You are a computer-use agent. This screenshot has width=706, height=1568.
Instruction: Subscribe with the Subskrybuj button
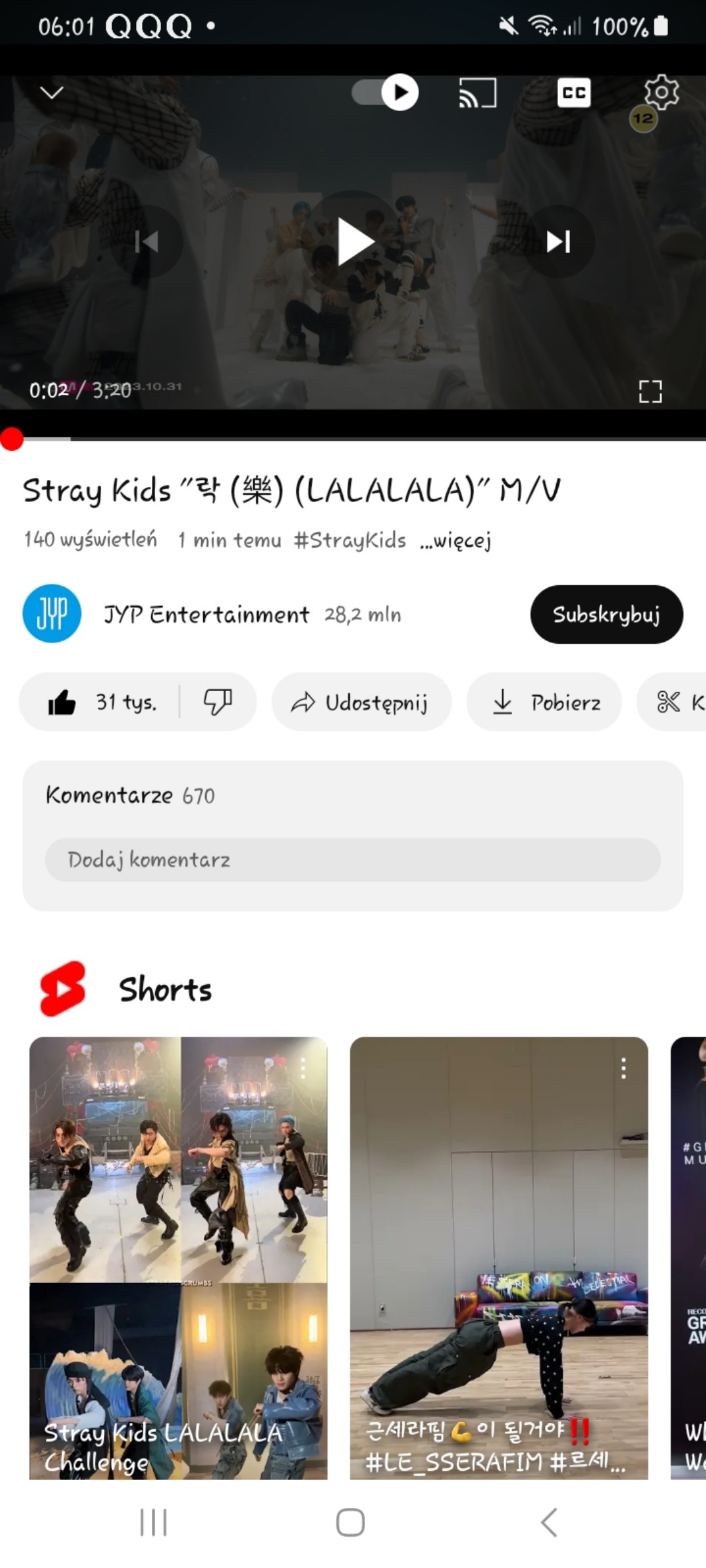coord(606,615)
